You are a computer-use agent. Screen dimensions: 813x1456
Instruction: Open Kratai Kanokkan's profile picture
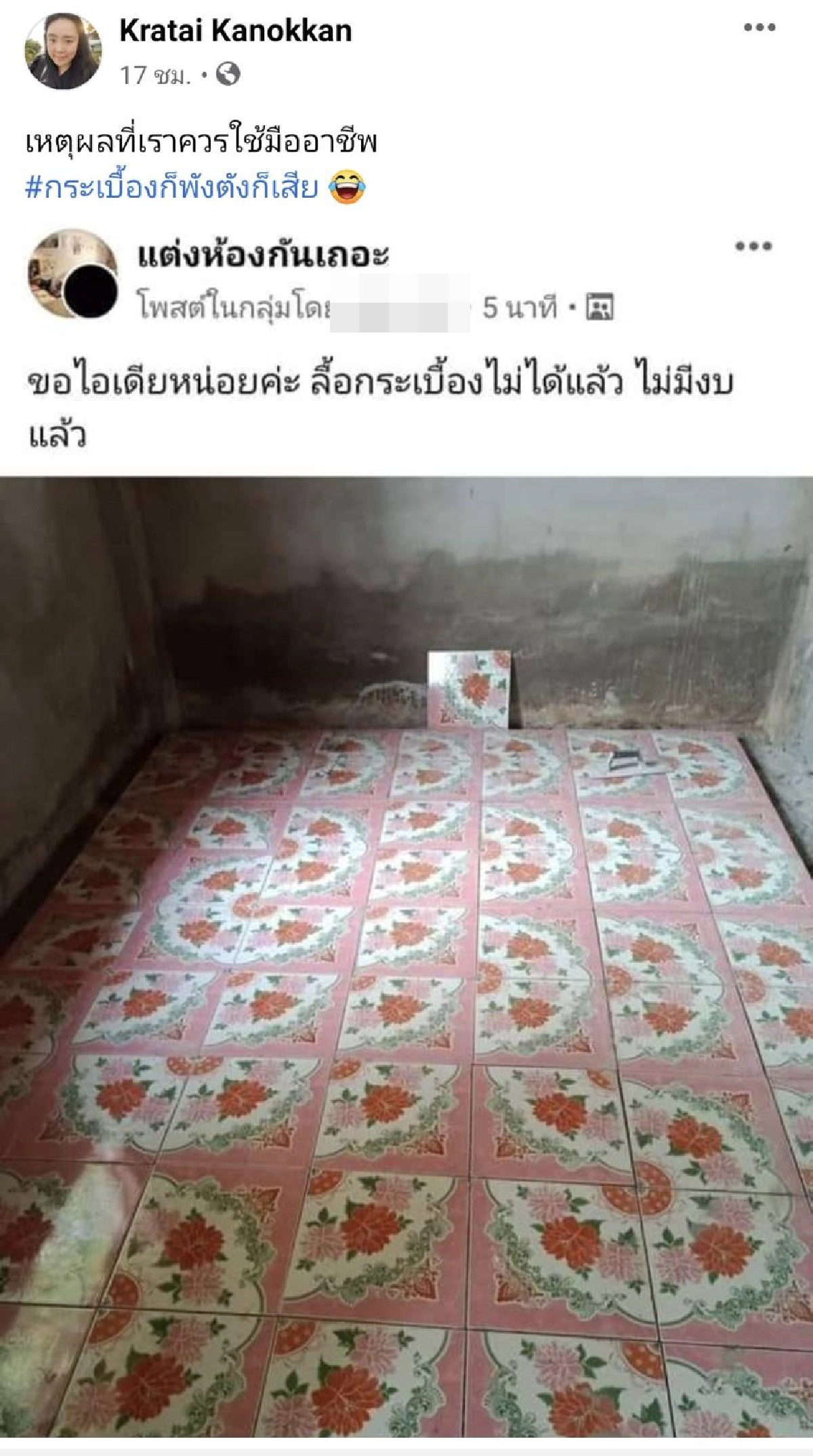click(63, 51)
